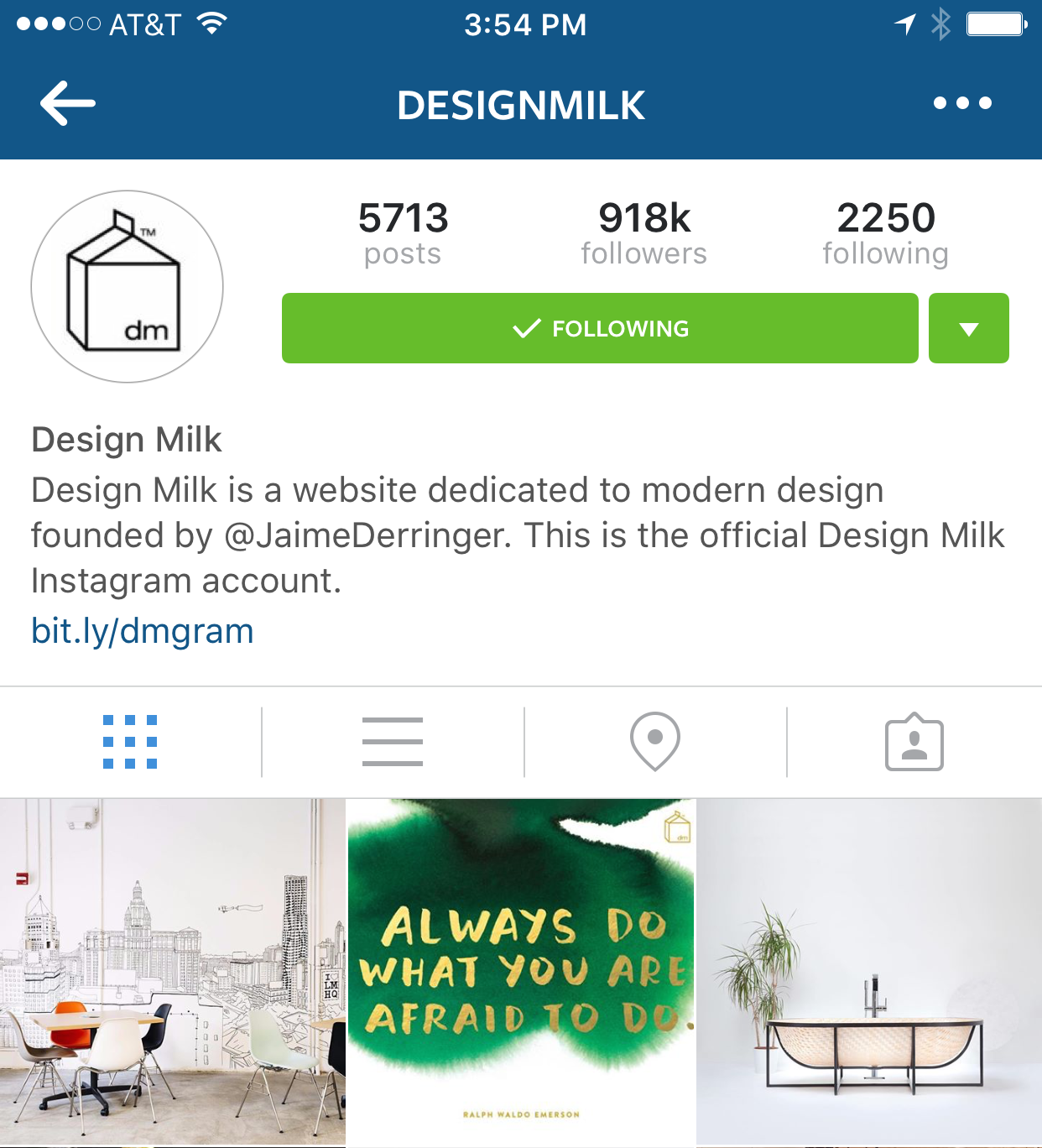This screenshot has height=1148, width=1042.
Task: Switch to grid view tab
Action: point(130,742)
